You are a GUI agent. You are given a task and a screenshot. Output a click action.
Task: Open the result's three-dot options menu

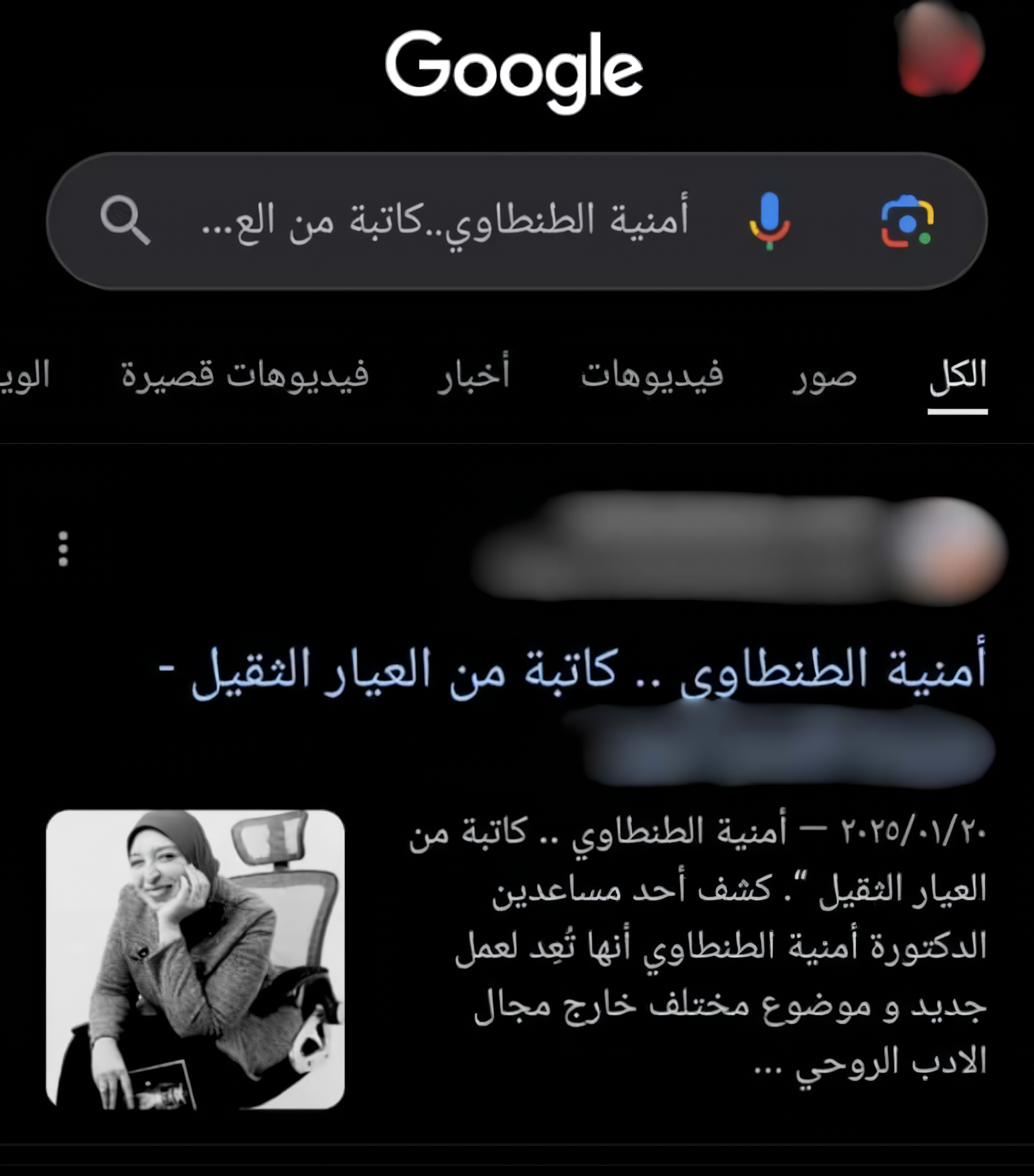[x=63, y=549]
